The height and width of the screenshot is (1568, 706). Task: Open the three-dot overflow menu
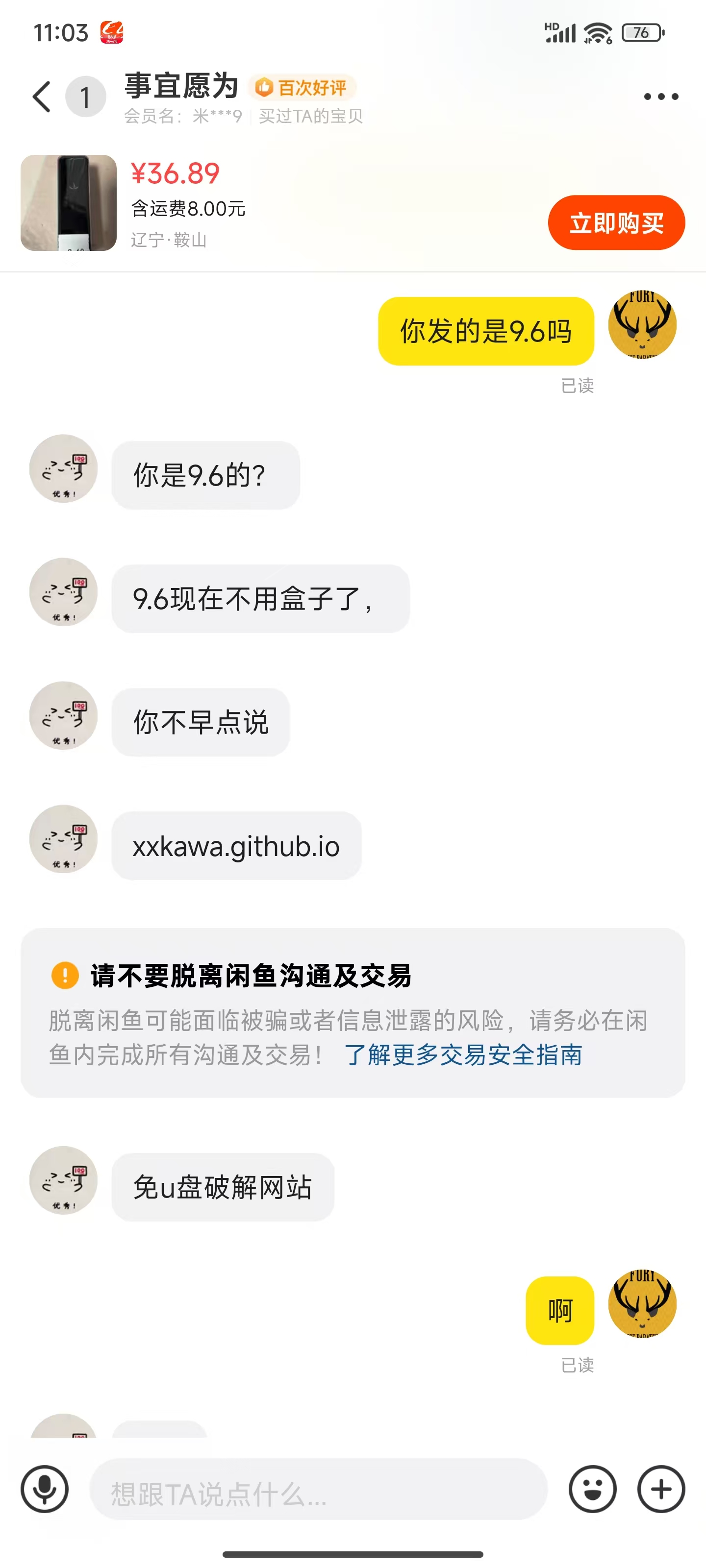(661, 97)
